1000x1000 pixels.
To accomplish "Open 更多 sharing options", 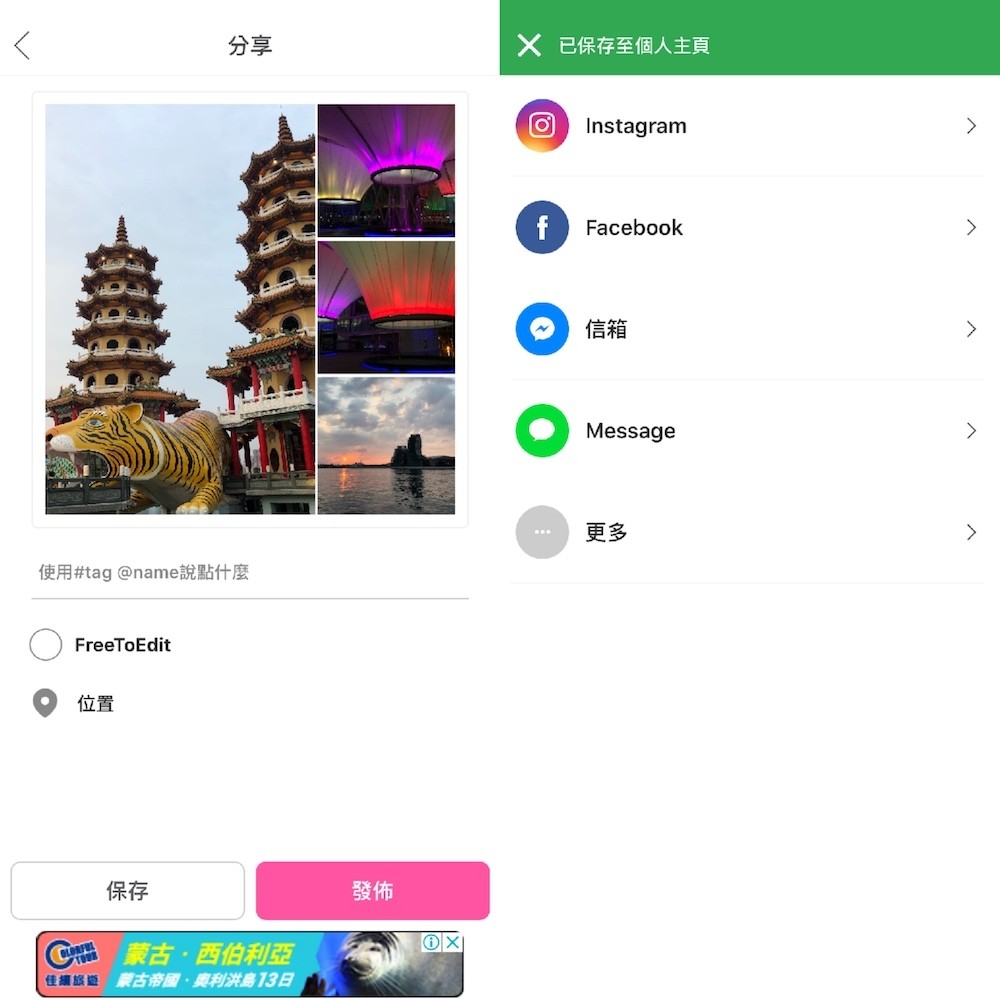I will [x=746, y=533].
